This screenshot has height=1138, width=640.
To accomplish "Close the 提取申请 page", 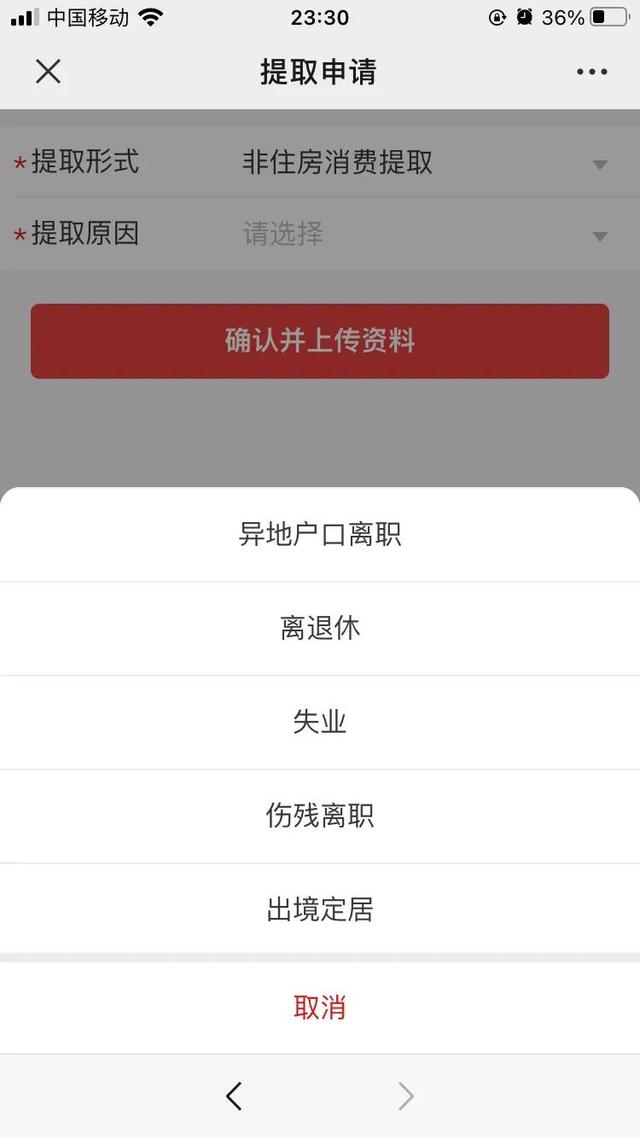I will coord(48,72).
